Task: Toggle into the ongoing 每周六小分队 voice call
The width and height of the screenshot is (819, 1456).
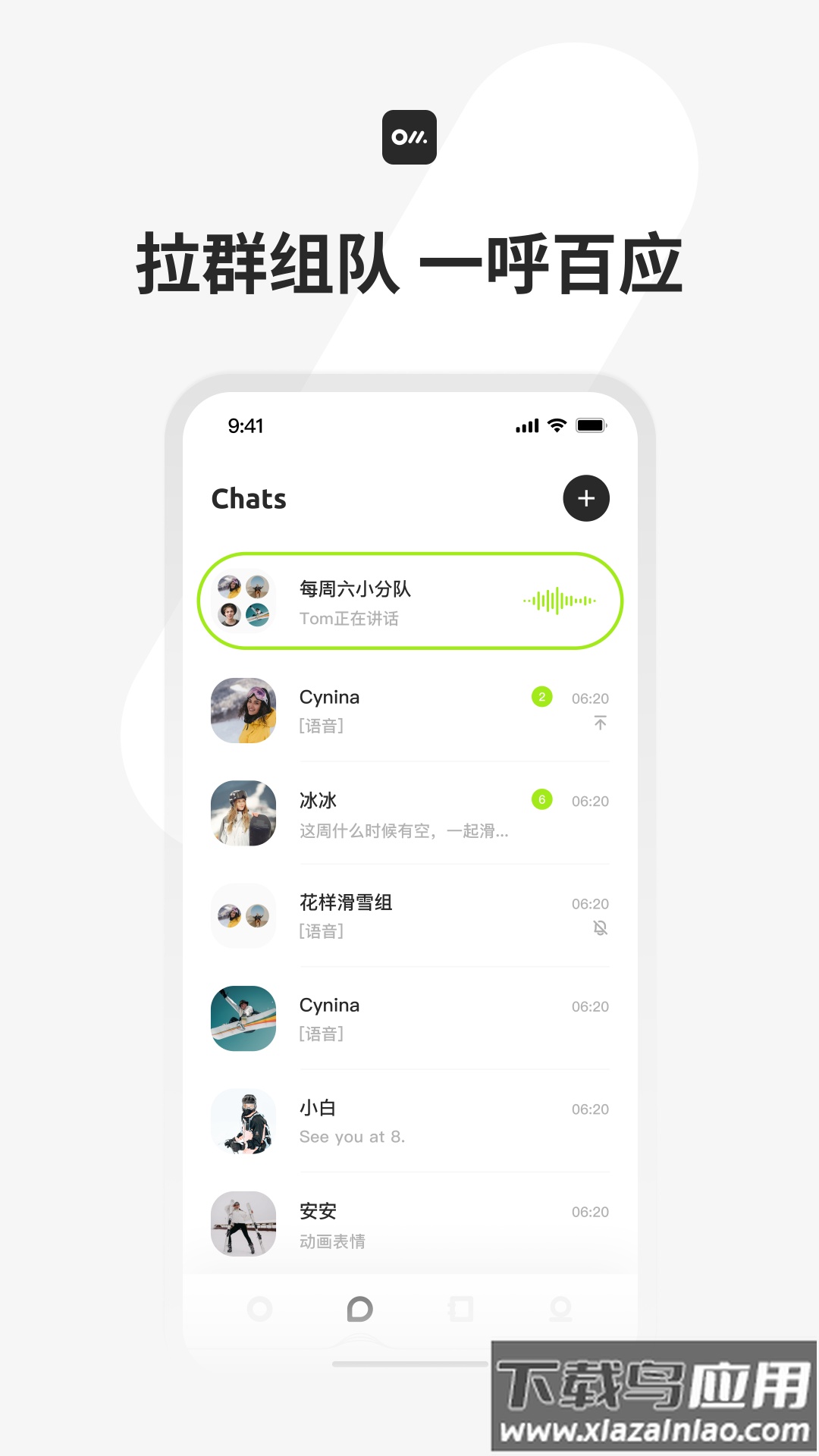Action: tap(409, 600)
